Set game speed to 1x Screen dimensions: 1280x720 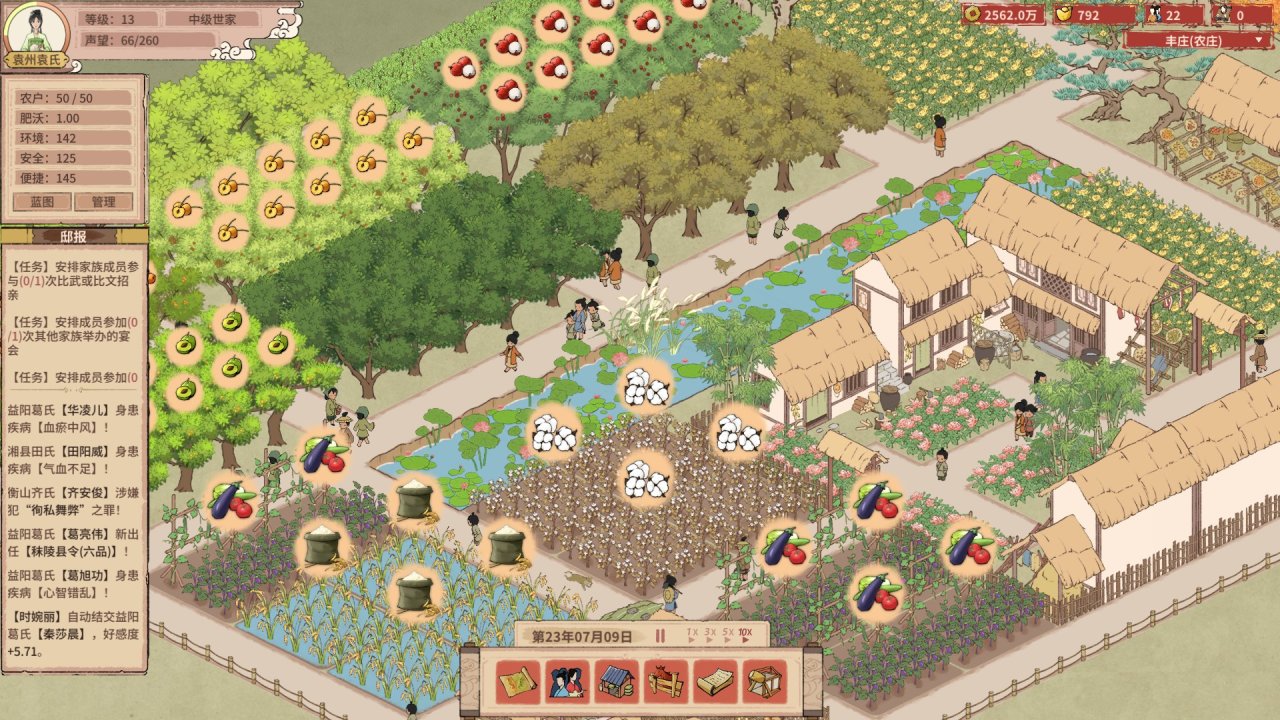coord(692,633)
